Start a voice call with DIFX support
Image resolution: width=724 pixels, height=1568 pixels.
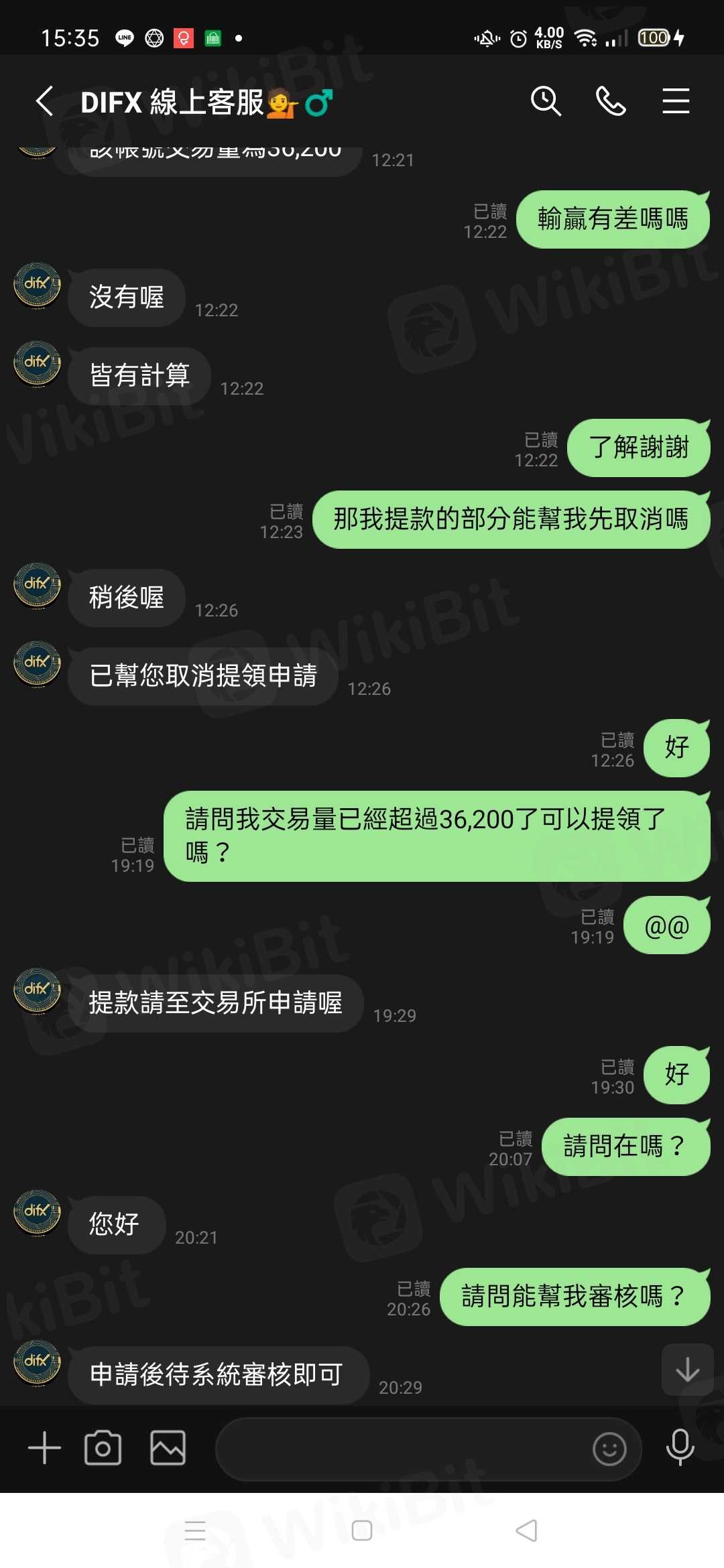[x=611, y=102]
